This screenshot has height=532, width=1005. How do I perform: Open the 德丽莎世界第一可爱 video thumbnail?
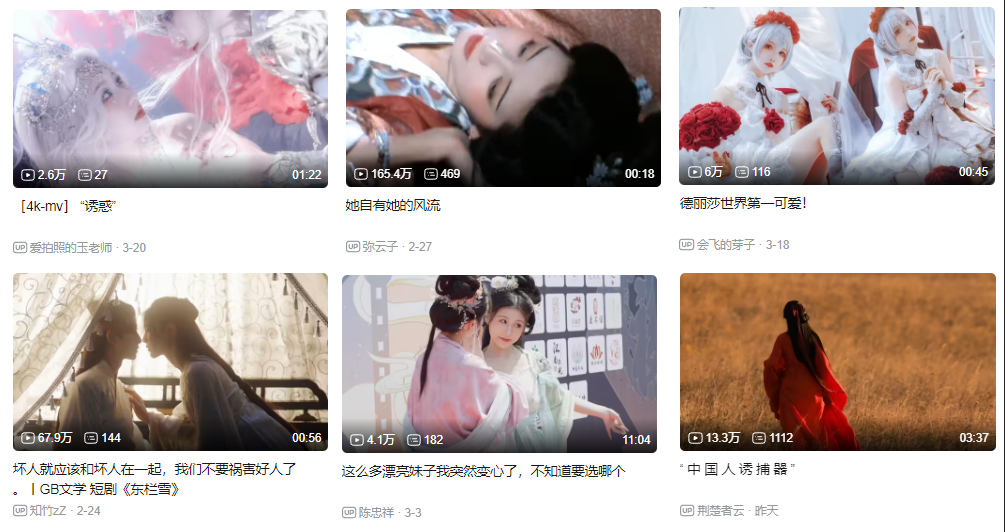[837, 96]
